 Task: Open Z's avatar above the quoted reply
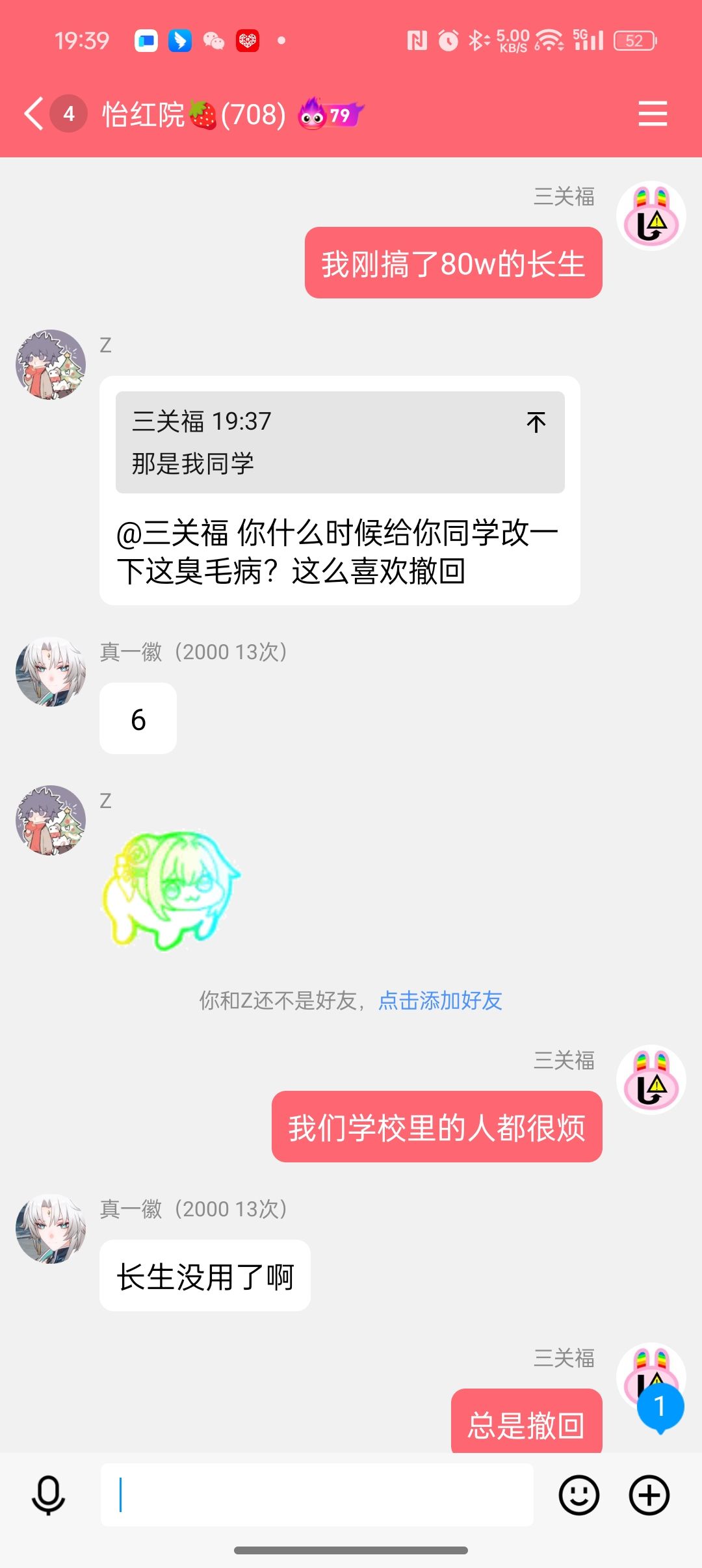51,365
